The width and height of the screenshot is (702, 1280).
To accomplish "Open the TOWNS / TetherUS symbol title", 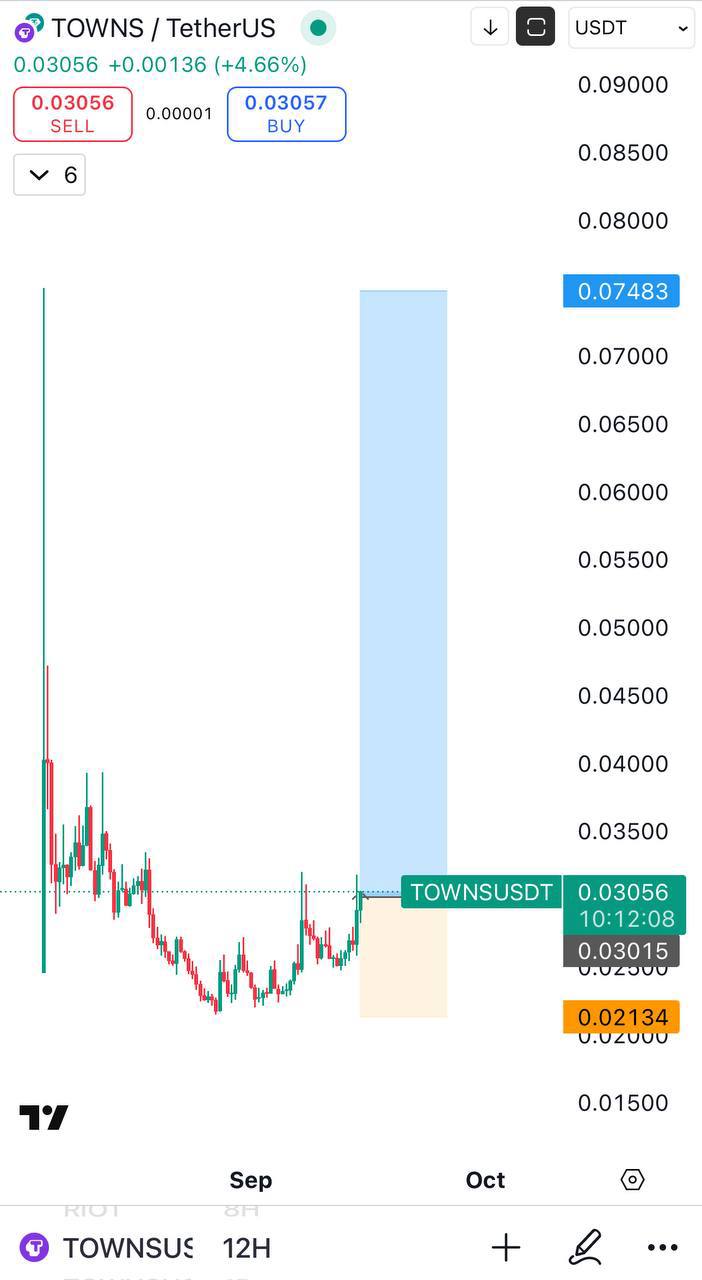I will [x=162, y=28].
